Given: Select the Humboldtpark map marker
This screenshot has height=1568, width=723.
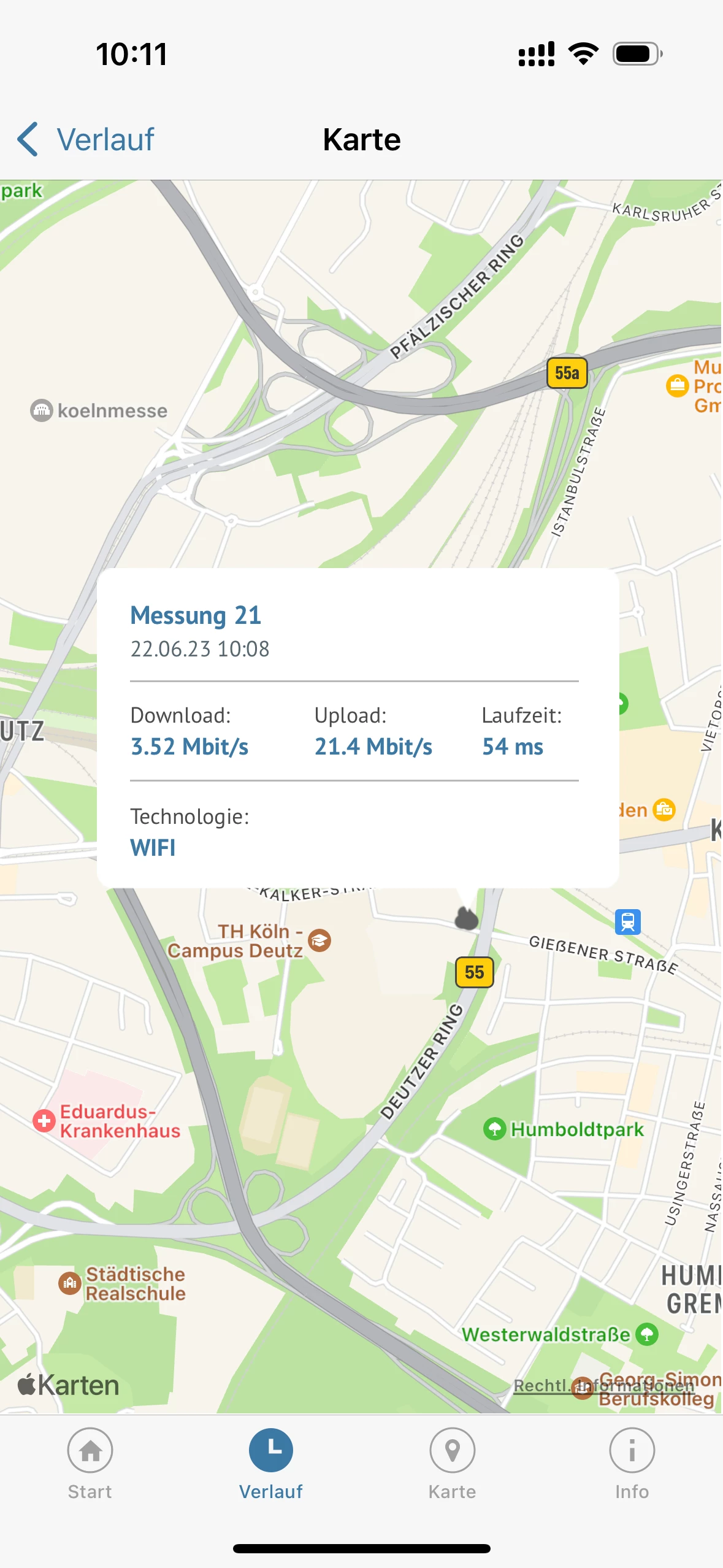Looking at the screenshot, I should [x=494, y=1129].
